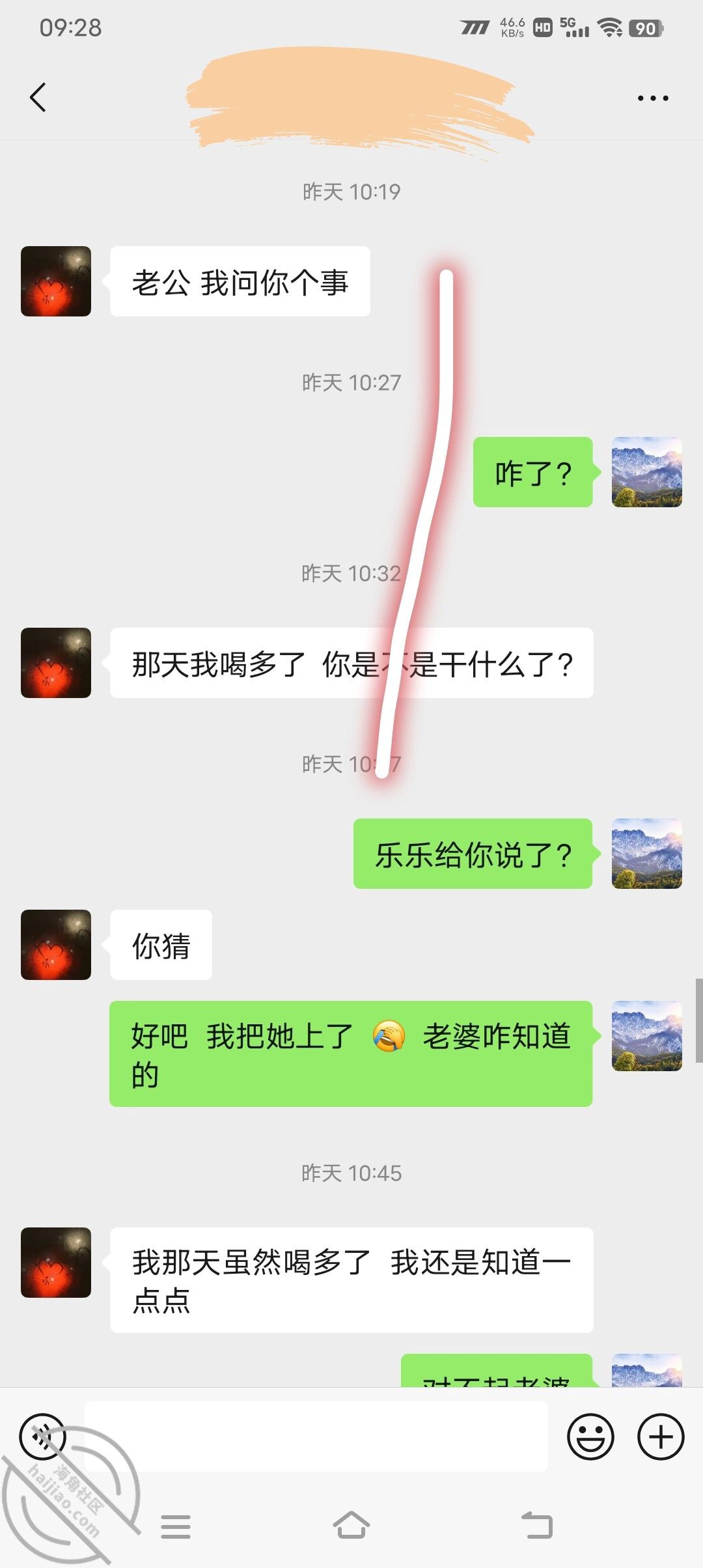Open the emoji sticker panel
The width and height of the screenshot is (703, 1568).
[x=590, y=1436]
